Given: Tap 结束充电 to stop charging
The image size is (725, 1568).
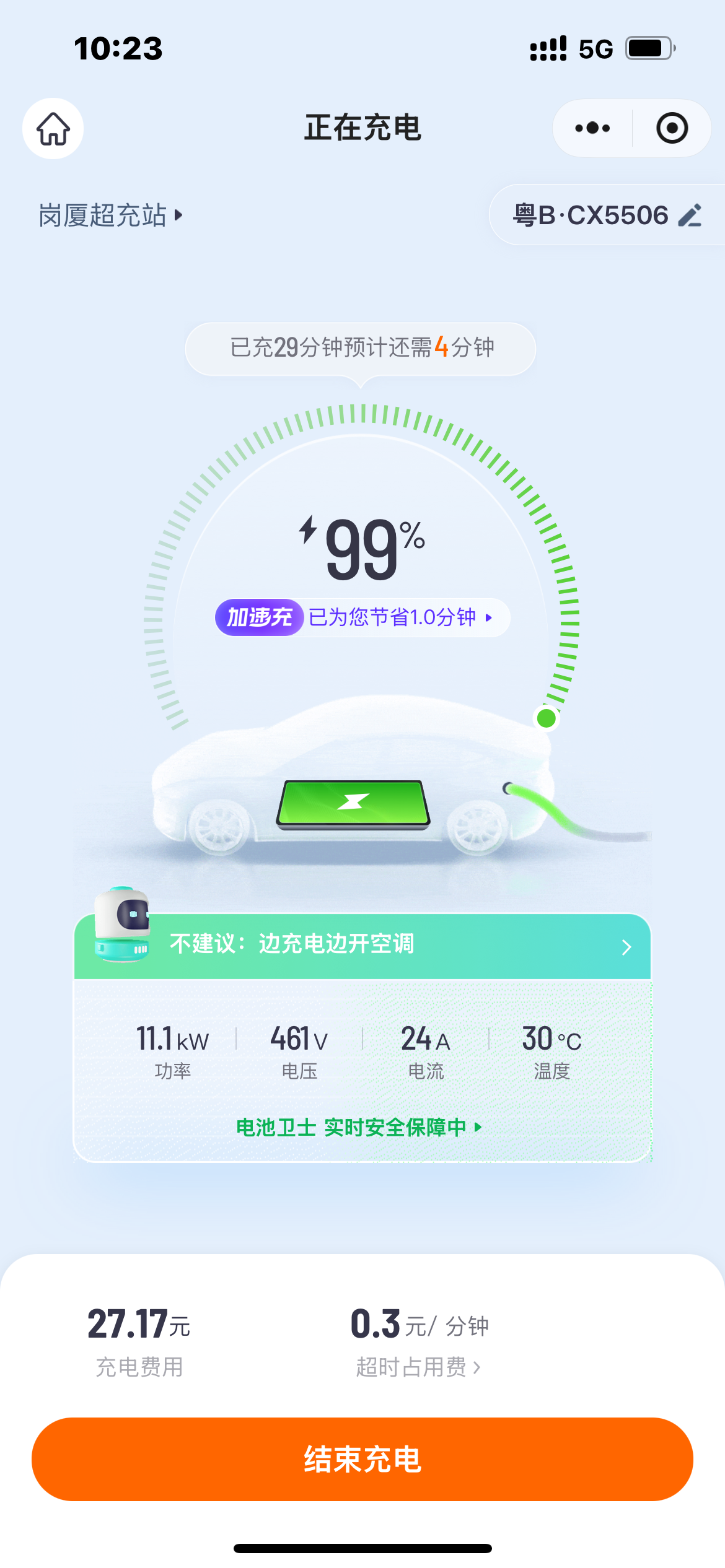Looking at the screenshot, I should [x=362, y=1459].
